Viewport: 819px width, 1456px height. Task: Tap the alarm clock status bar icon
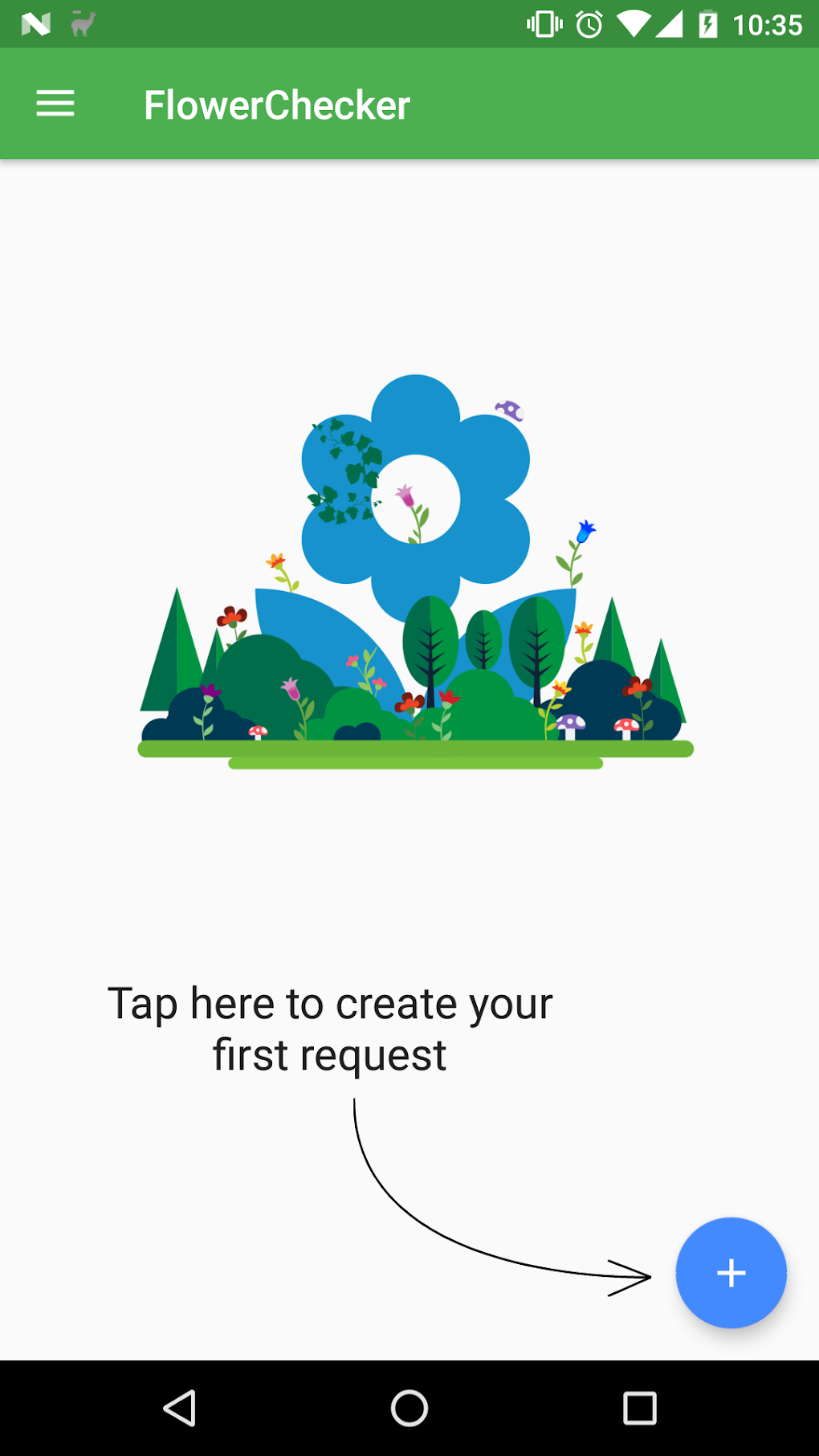589,24
